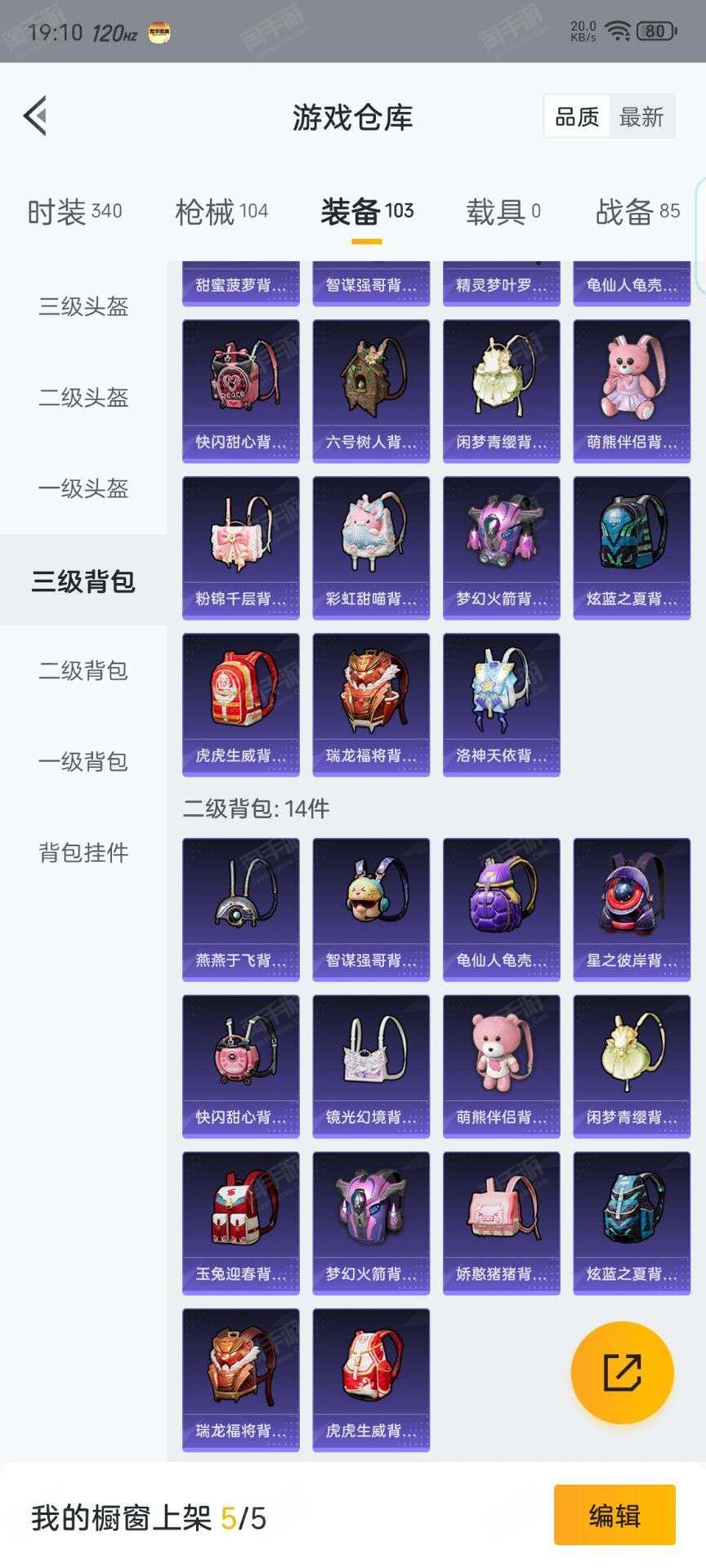Sort the warehouse by 最新
This screenshot has height=1568, width=706.
[x=641, y=117]
